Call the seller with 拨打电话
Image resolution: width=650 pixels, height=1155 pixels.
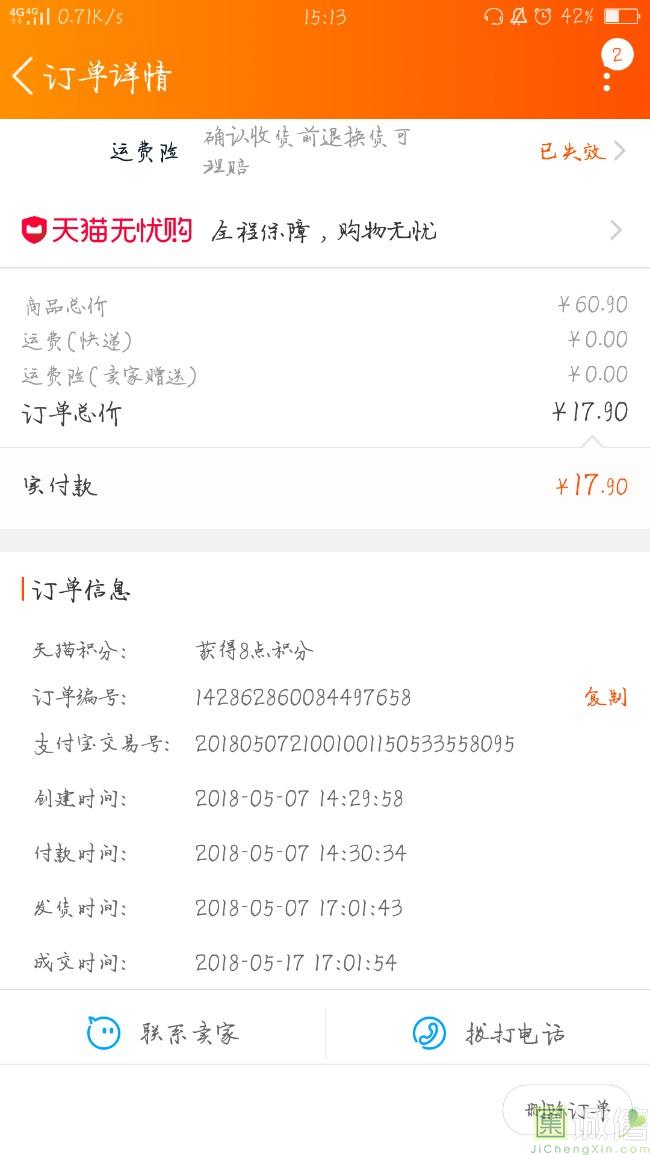point(488,1033)
